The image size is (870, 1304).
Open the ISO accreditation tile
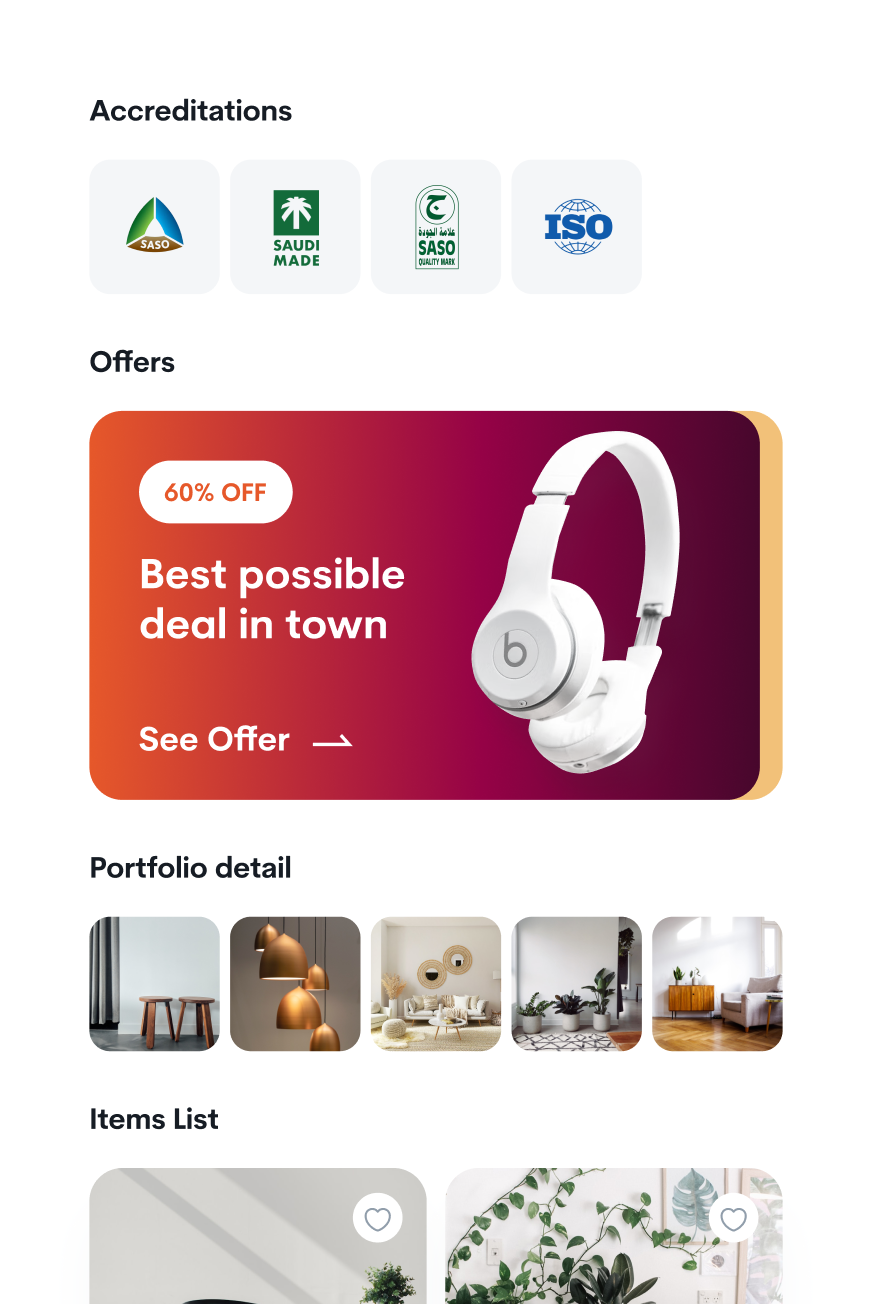pyautogui.click(x=577, y=227)
